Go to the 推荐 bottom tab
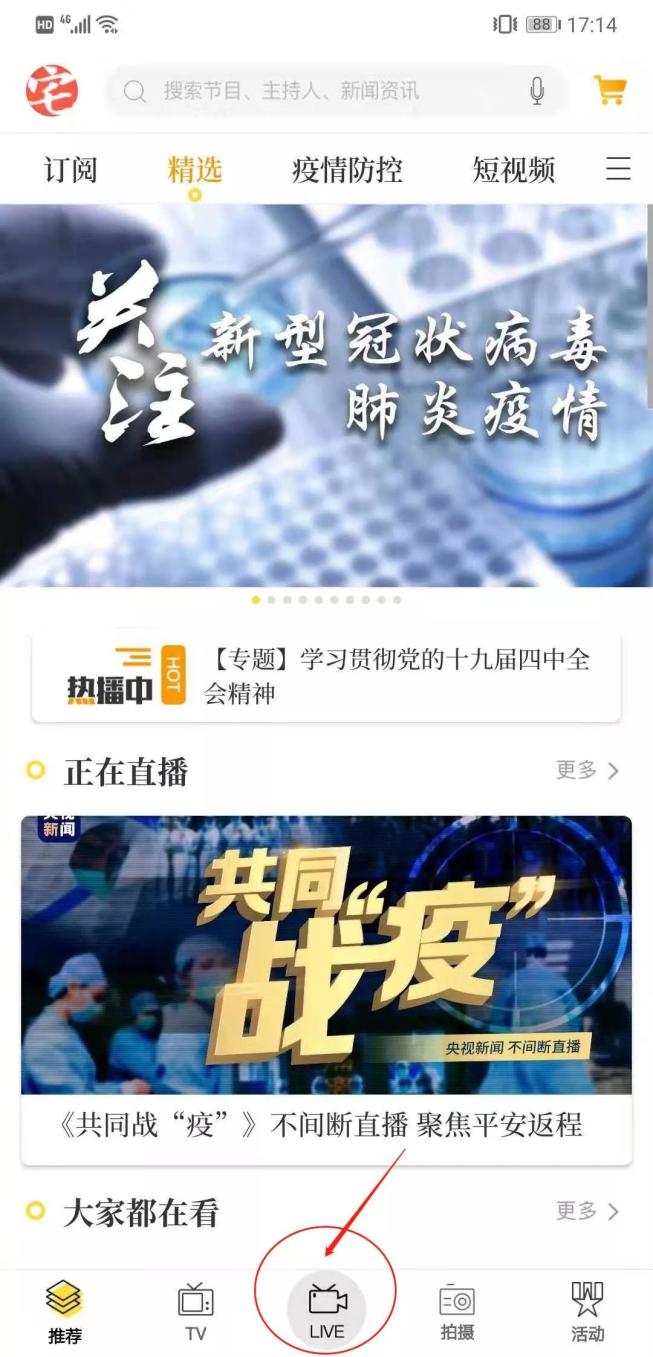 pos(65,1312)
